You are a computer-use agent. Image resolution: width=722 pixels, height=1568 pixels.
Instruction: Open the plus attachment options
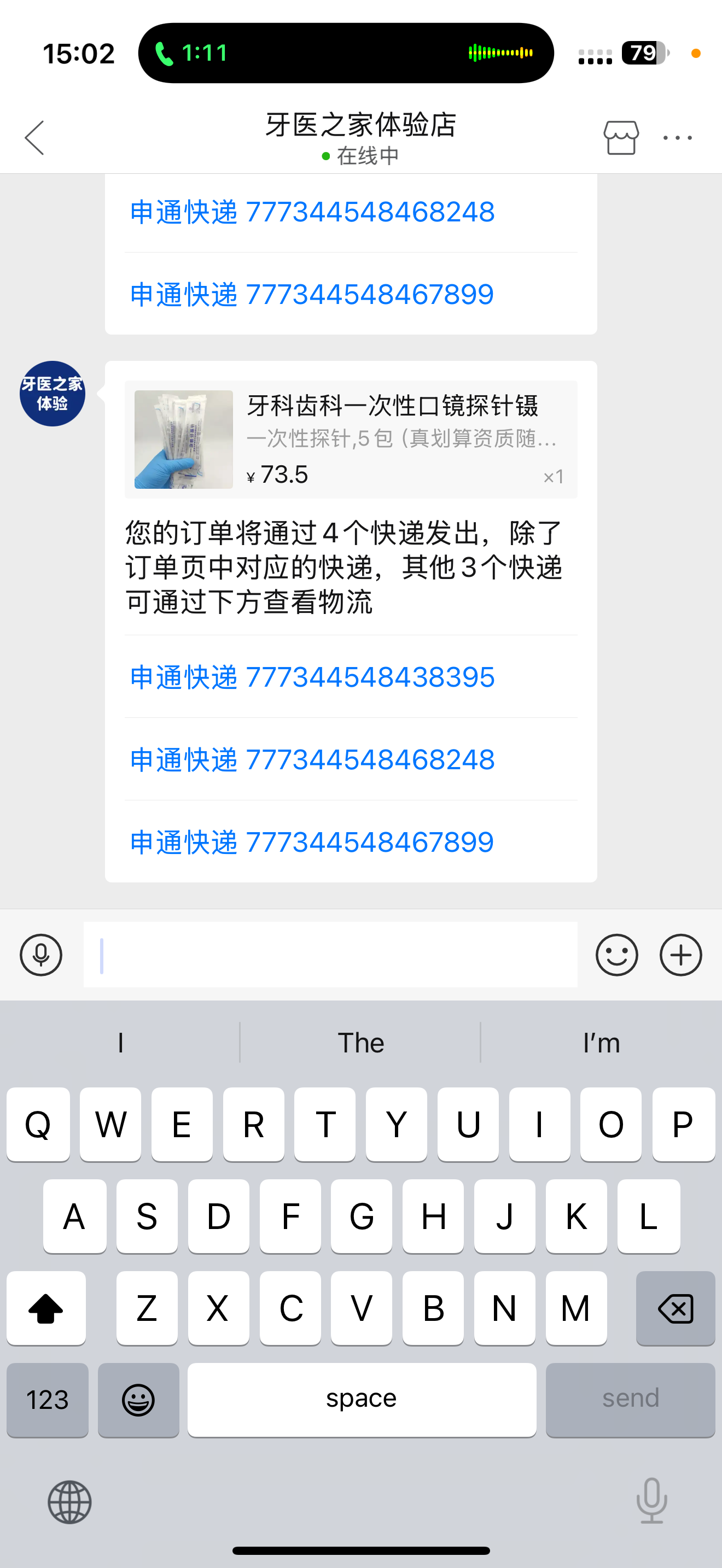tap(680, 955)
